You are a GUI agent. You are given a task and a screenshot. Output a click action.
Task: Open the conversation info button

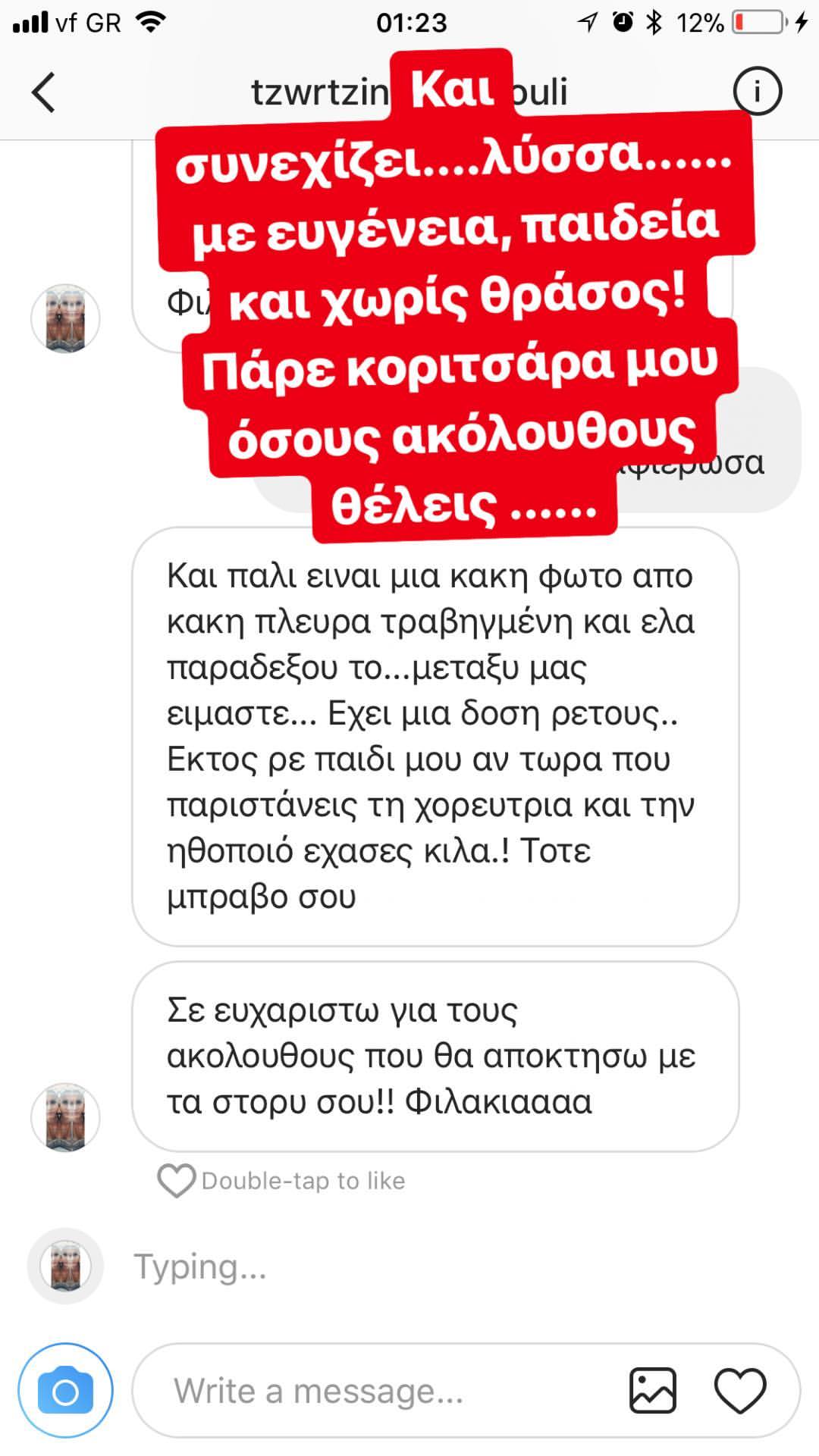pyautogui.click(x=757, y=92)
